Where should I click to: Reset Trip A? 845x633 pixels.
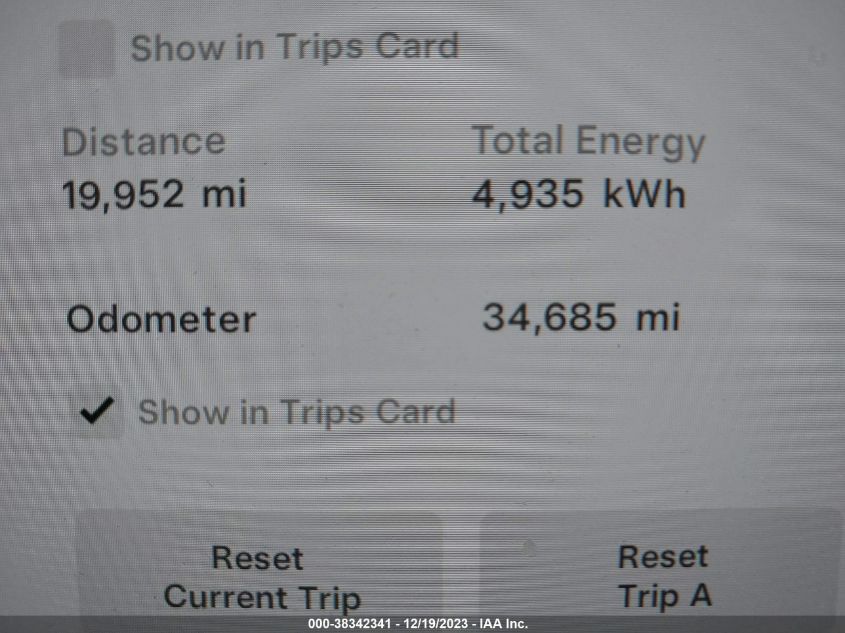pyautogui.click(x=664, y=574)
